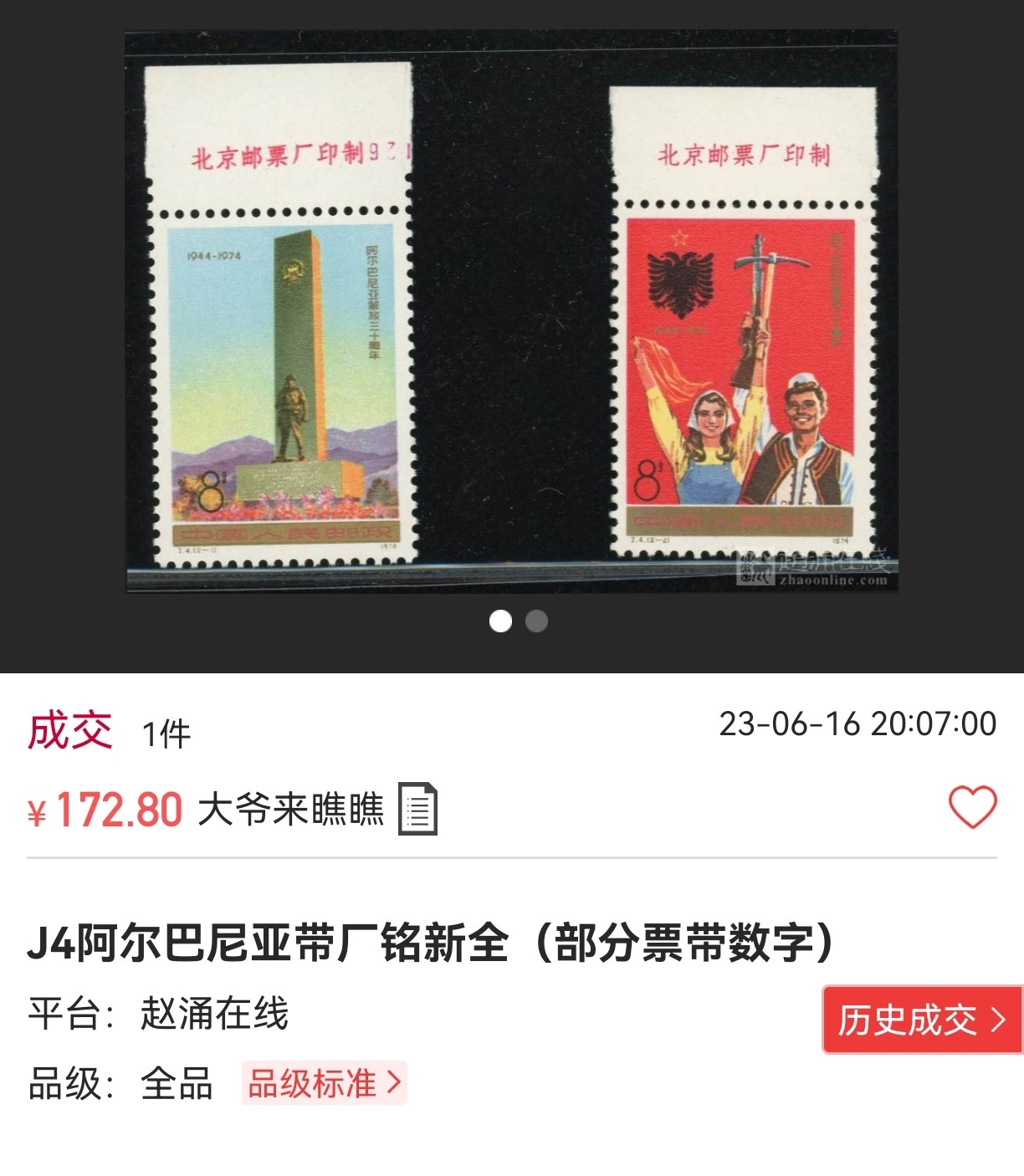View the 品级标准 grading standards
1024x1176 pixels.
click(325, 1083)
